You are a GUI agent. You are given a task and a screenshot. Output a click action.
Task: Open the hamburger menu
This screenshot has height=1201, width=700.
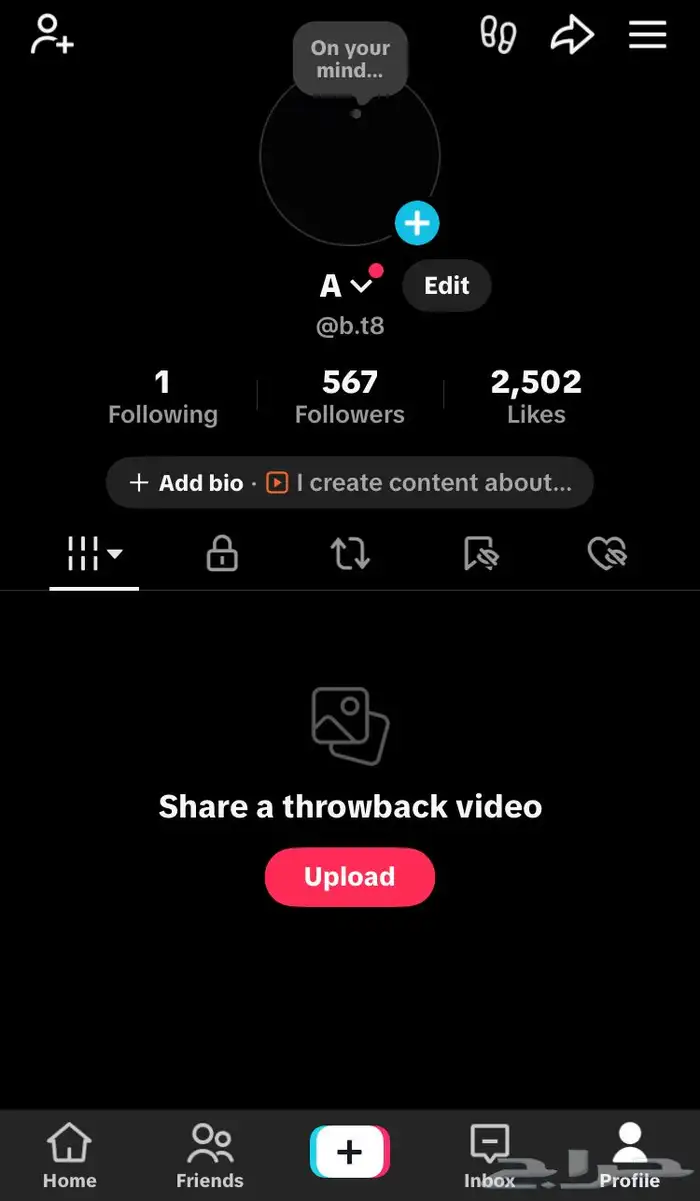647,35
